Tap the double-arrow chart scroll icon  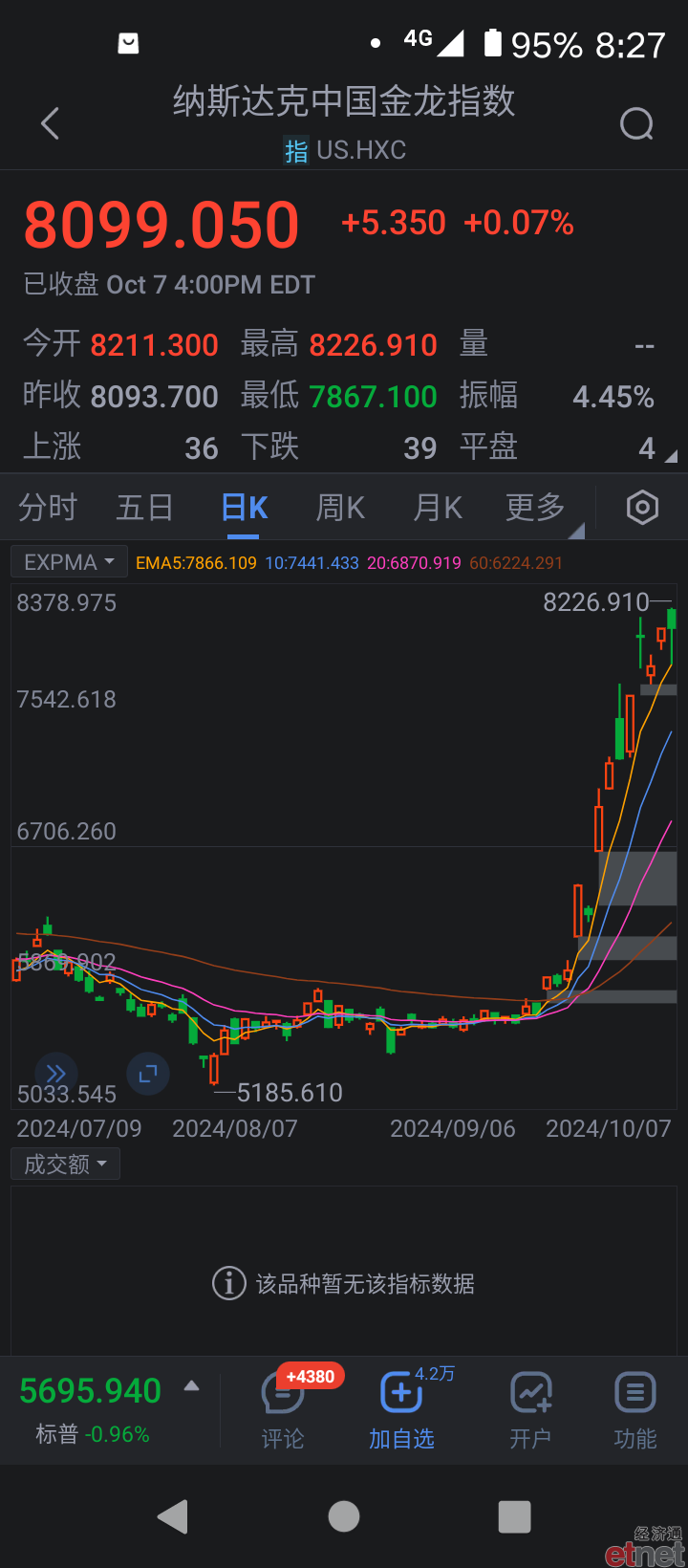pos(56,1074)
